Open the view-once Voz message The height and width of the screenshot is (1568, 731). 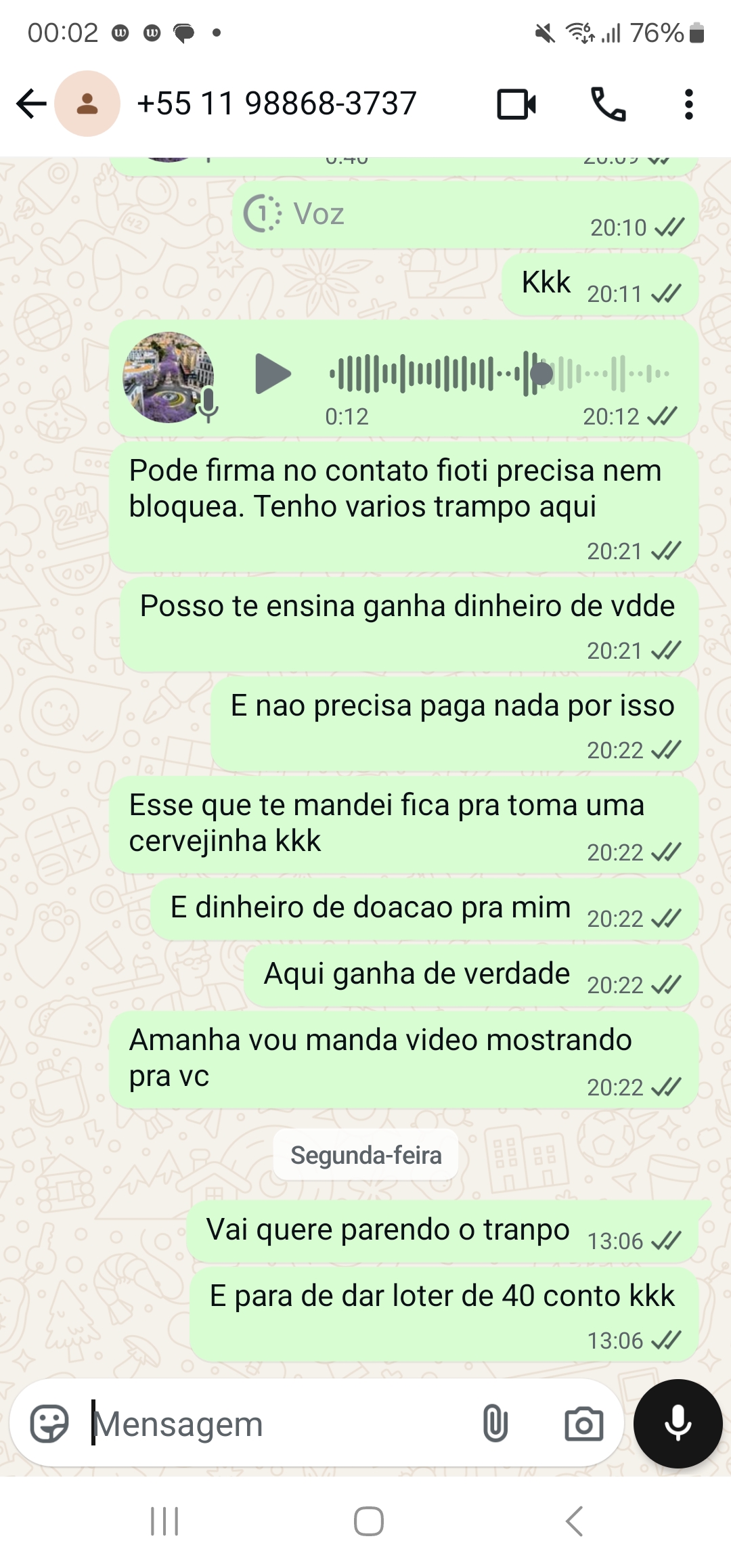[318, 214]
